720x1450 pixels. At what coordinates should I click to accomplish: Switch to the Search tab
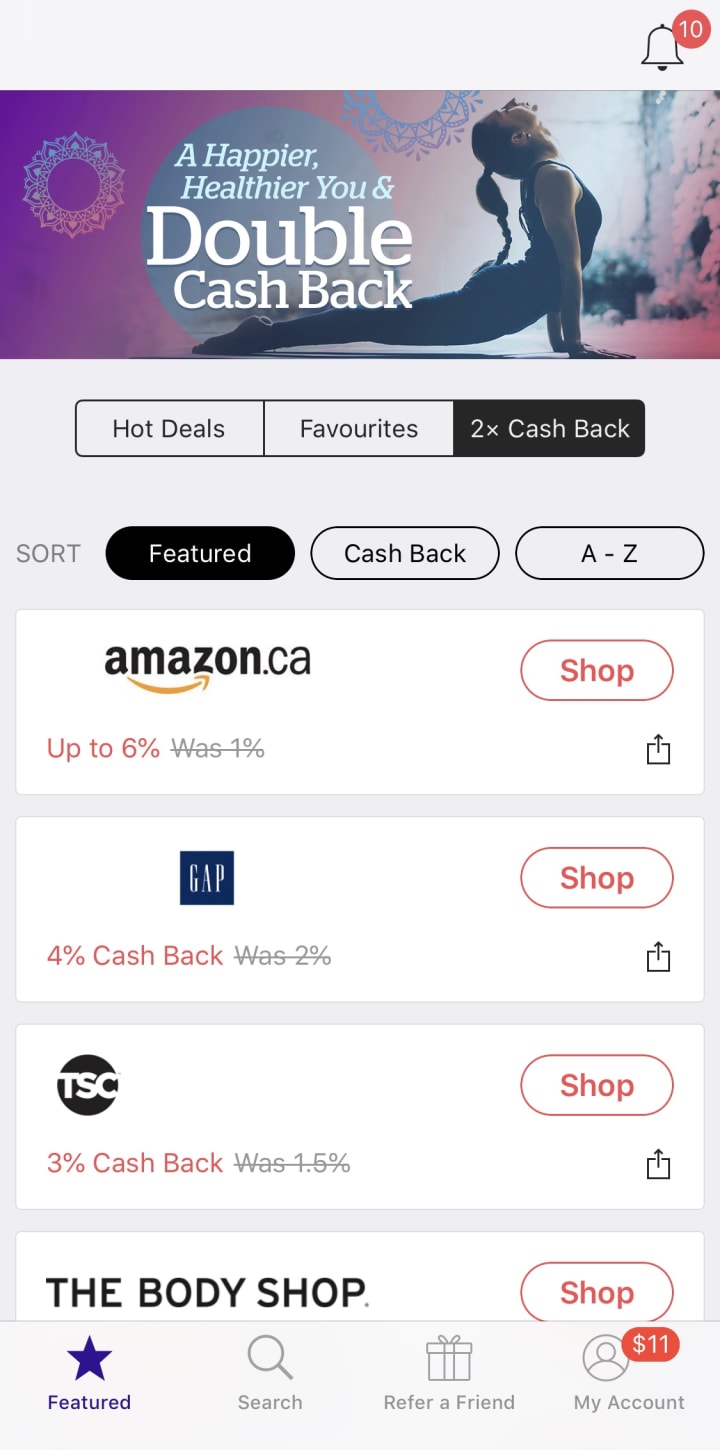pos(270,1375)
